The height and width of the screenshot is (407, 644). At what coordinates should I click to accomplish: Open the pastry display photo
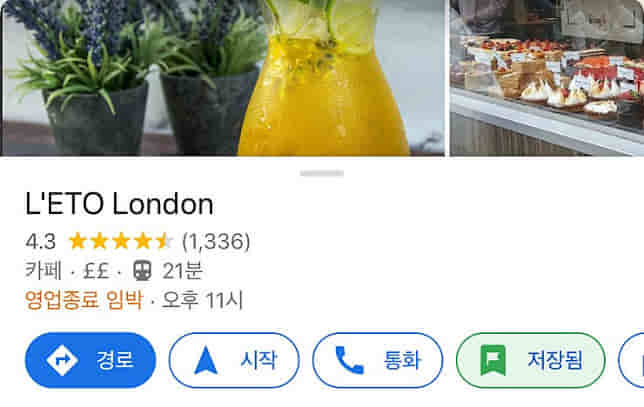546,77
